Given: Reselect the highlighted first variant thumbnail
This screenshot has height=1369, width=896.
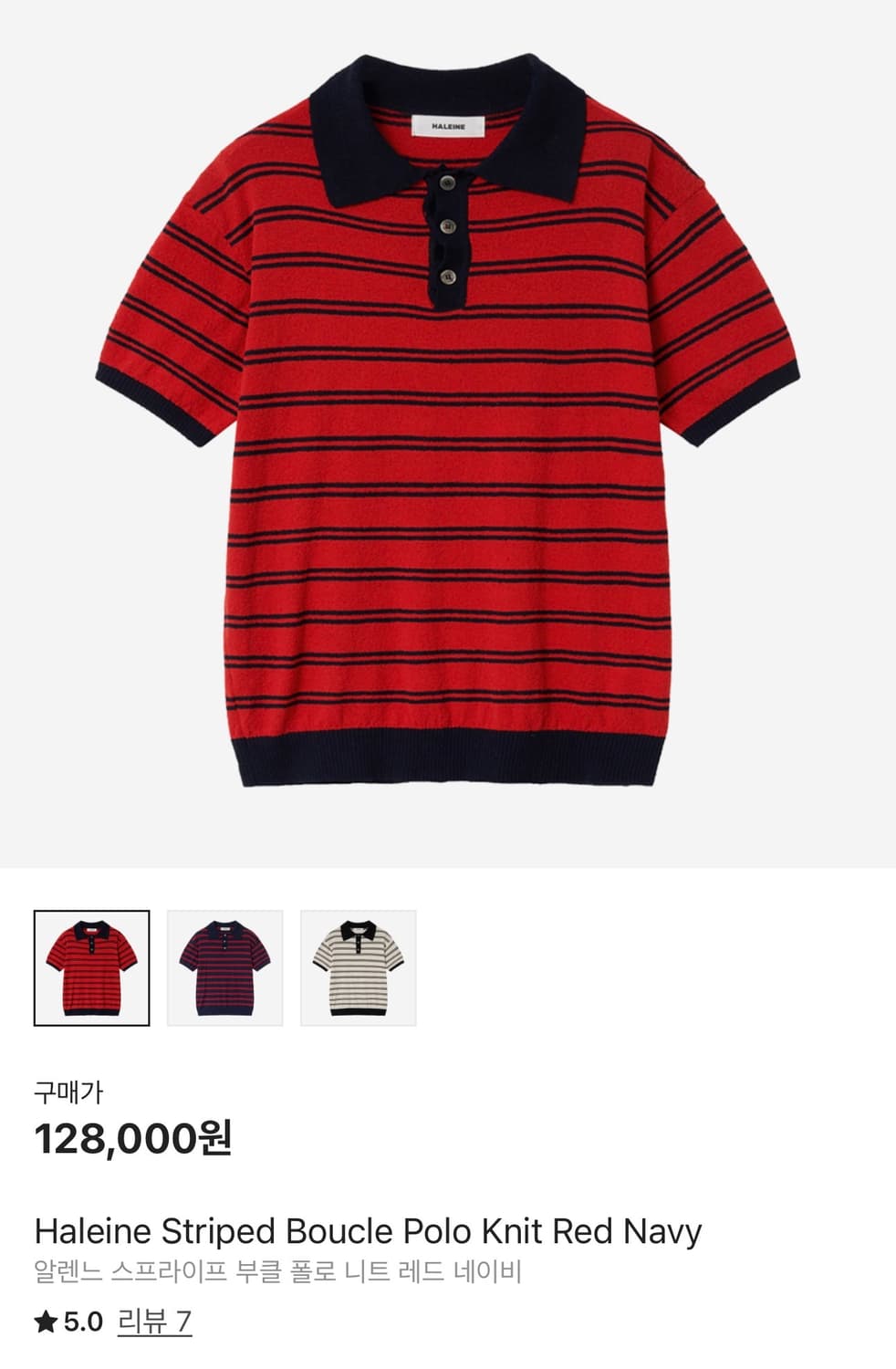Looking at the screenshot, I should point(90,969).
